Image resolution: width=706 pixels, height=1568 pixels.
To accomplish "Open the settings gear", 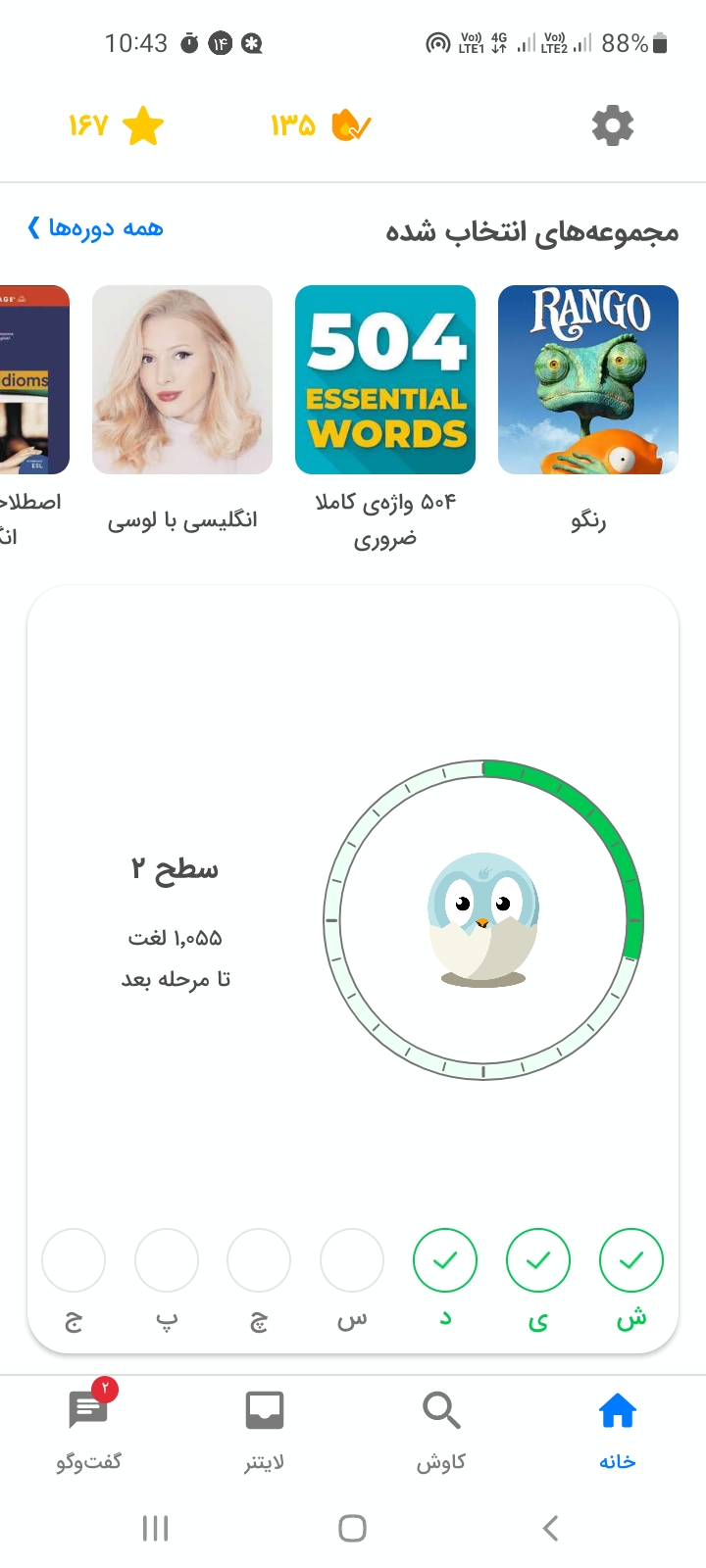I will coord(613,126).
